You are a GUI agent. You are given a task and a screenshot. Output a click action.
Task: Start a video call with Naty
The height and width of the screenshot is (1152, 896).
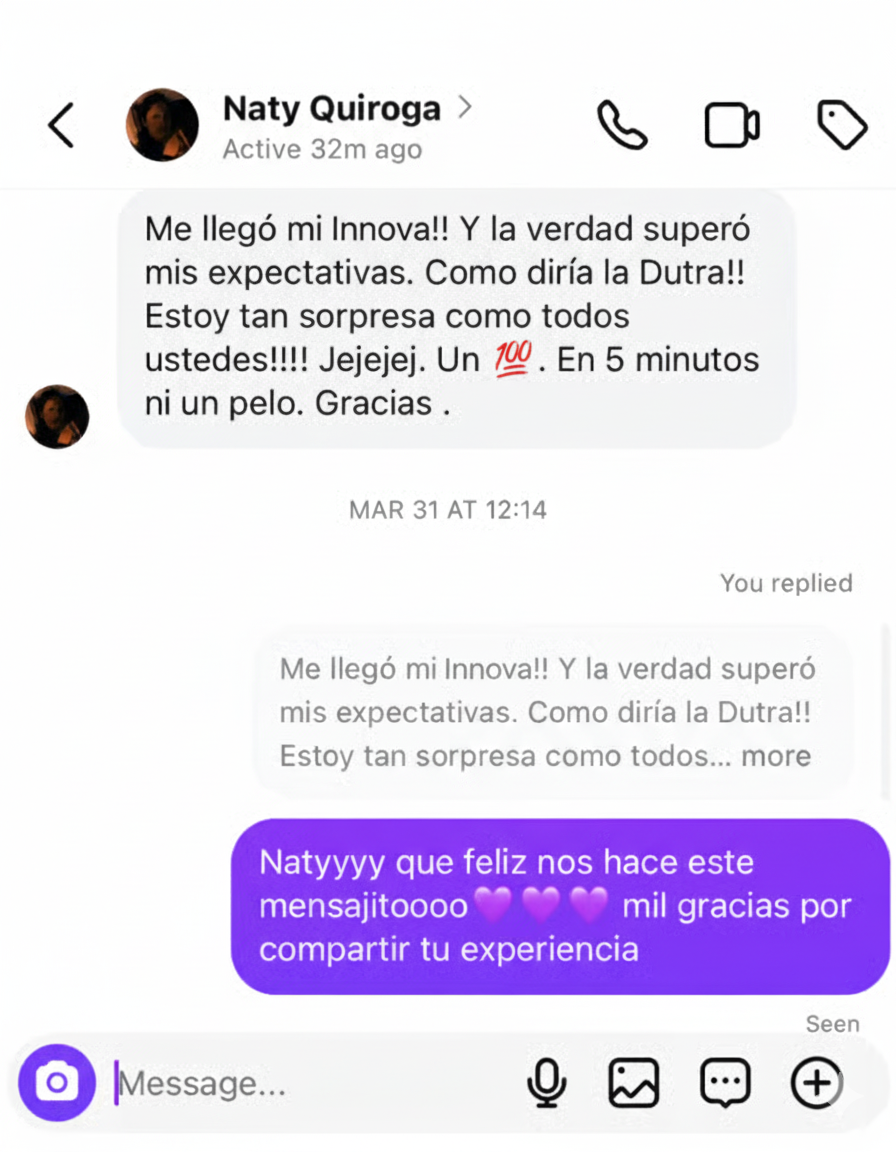(x=732, y=126)
